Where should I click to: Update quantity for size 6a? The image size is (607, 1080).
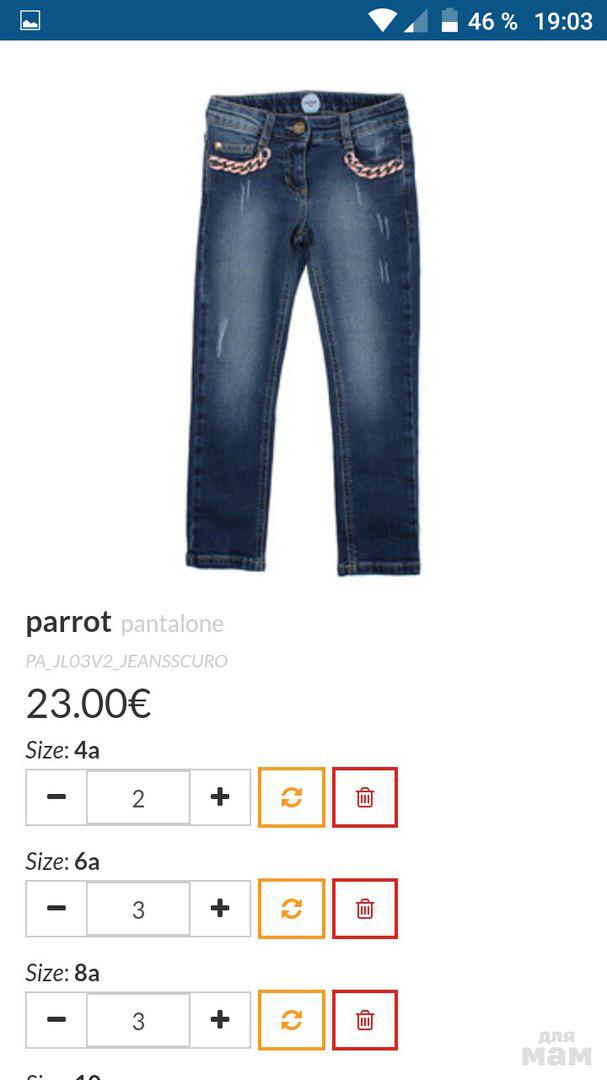[291, 908]
